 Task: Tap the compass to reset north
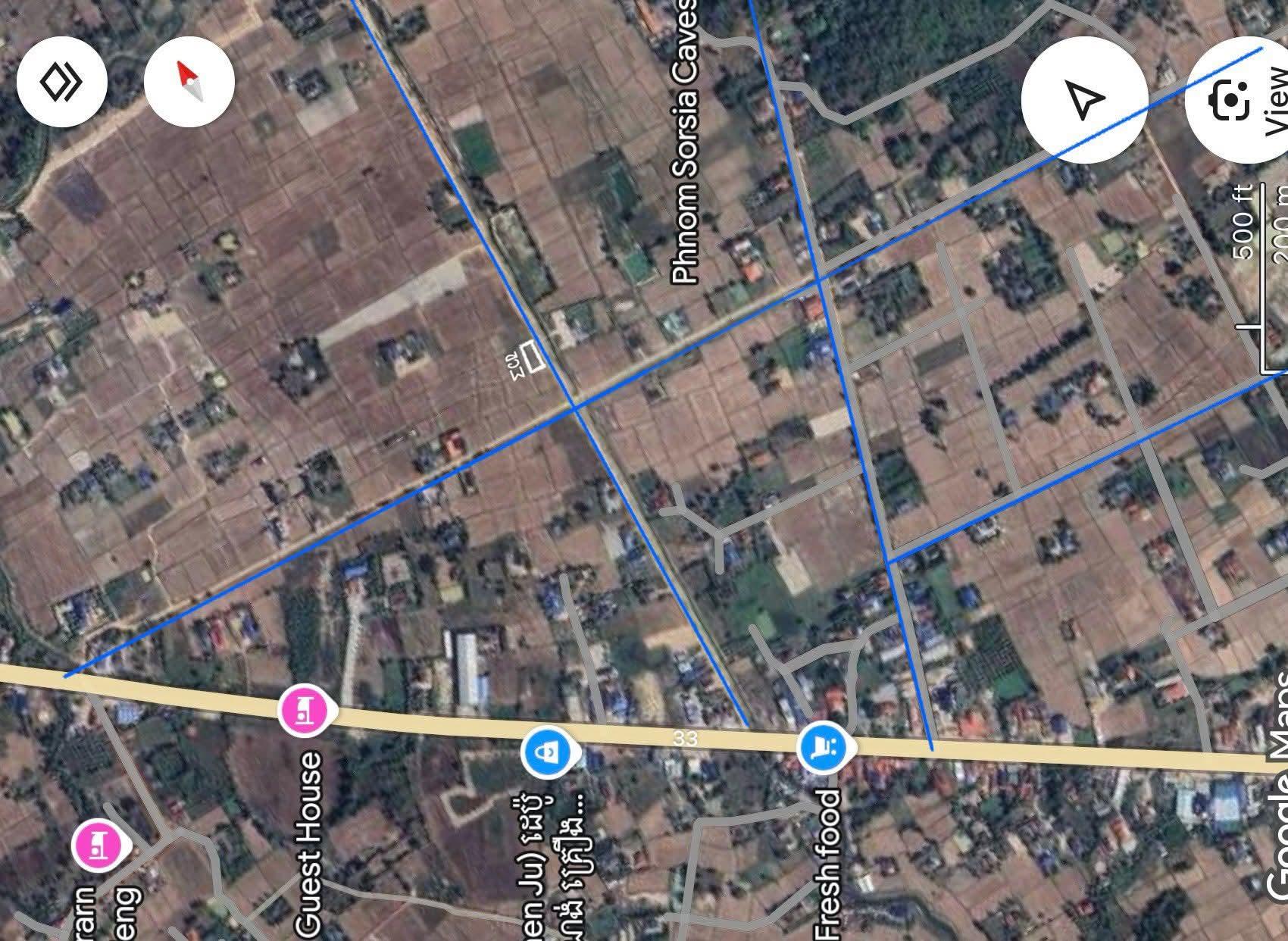coord(189,83)
